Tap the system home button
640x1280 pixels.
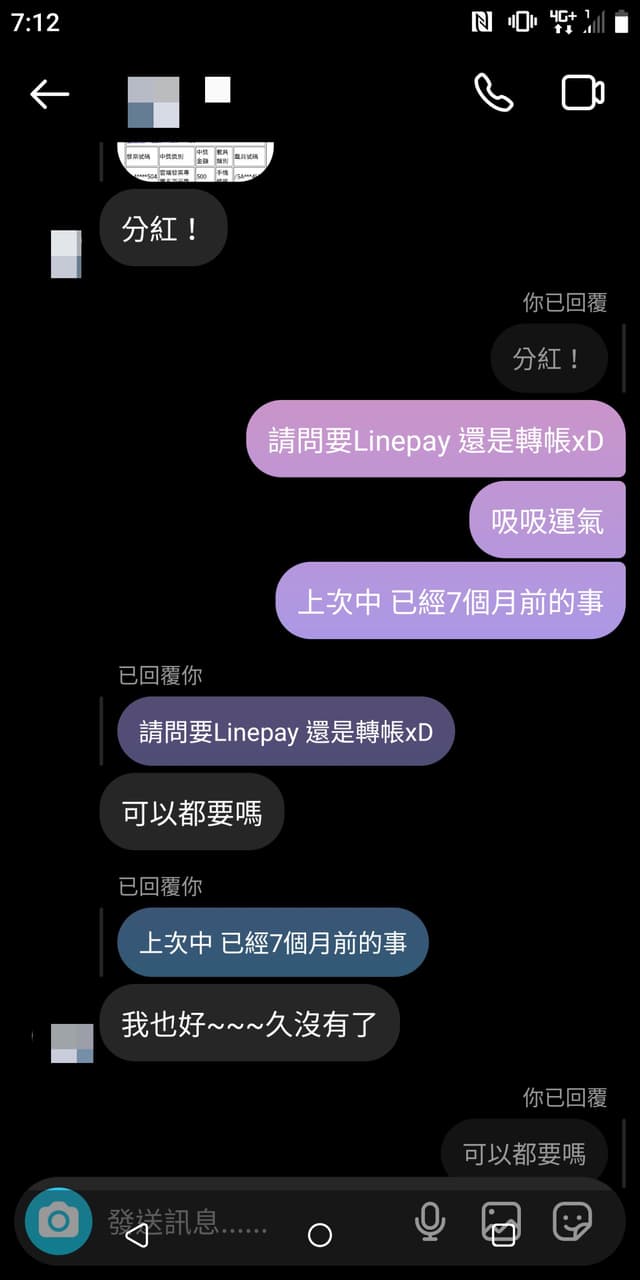(x=320, y=1235)
